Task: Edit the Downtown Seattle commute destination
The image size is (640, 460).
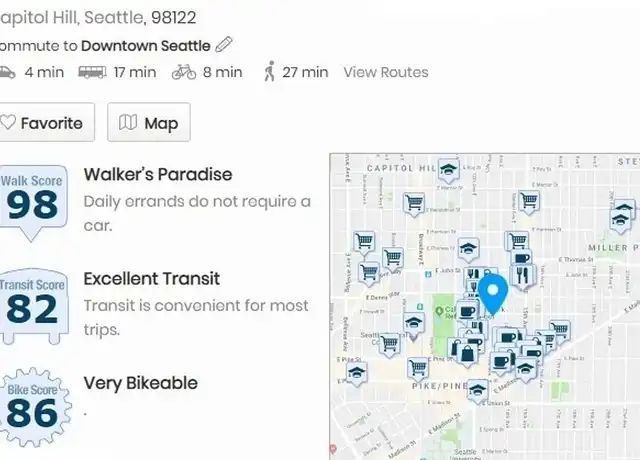Action: (x=224, y=45)
